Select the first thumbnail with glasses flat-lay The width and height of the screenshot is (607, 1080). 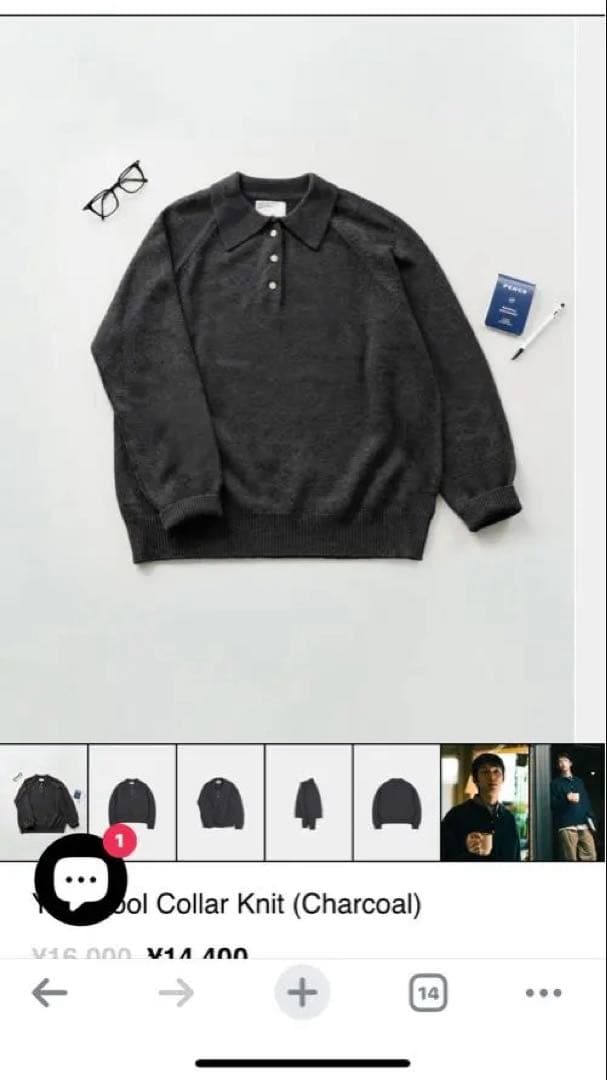coord(43,803)
